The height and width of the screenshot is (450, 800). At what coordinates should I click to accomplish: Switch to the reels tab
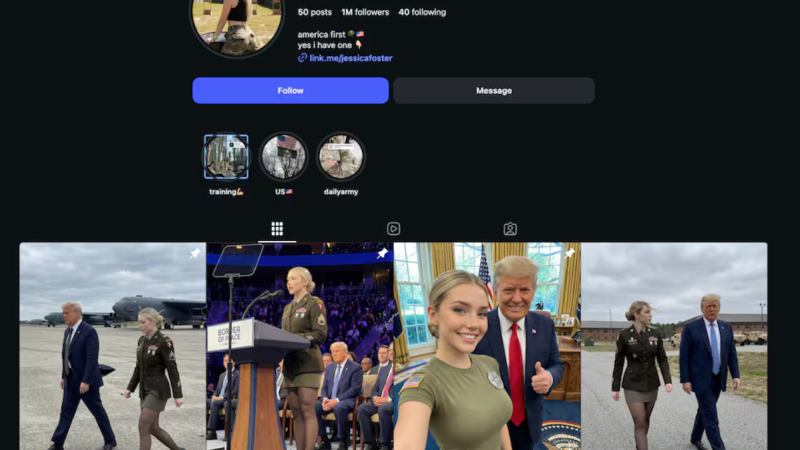coord(394,229)
